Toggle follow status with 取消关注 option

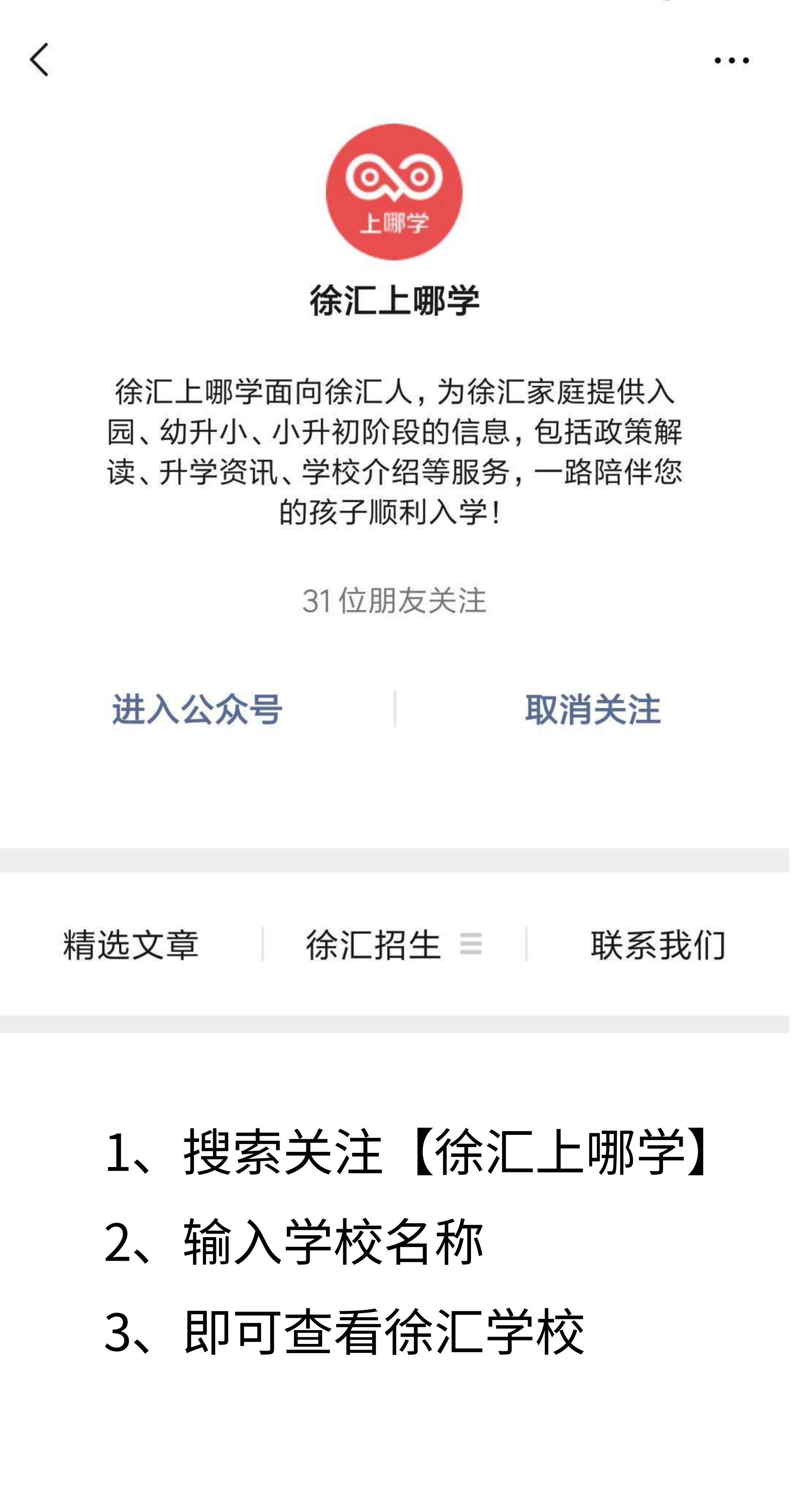coord(593,711)
